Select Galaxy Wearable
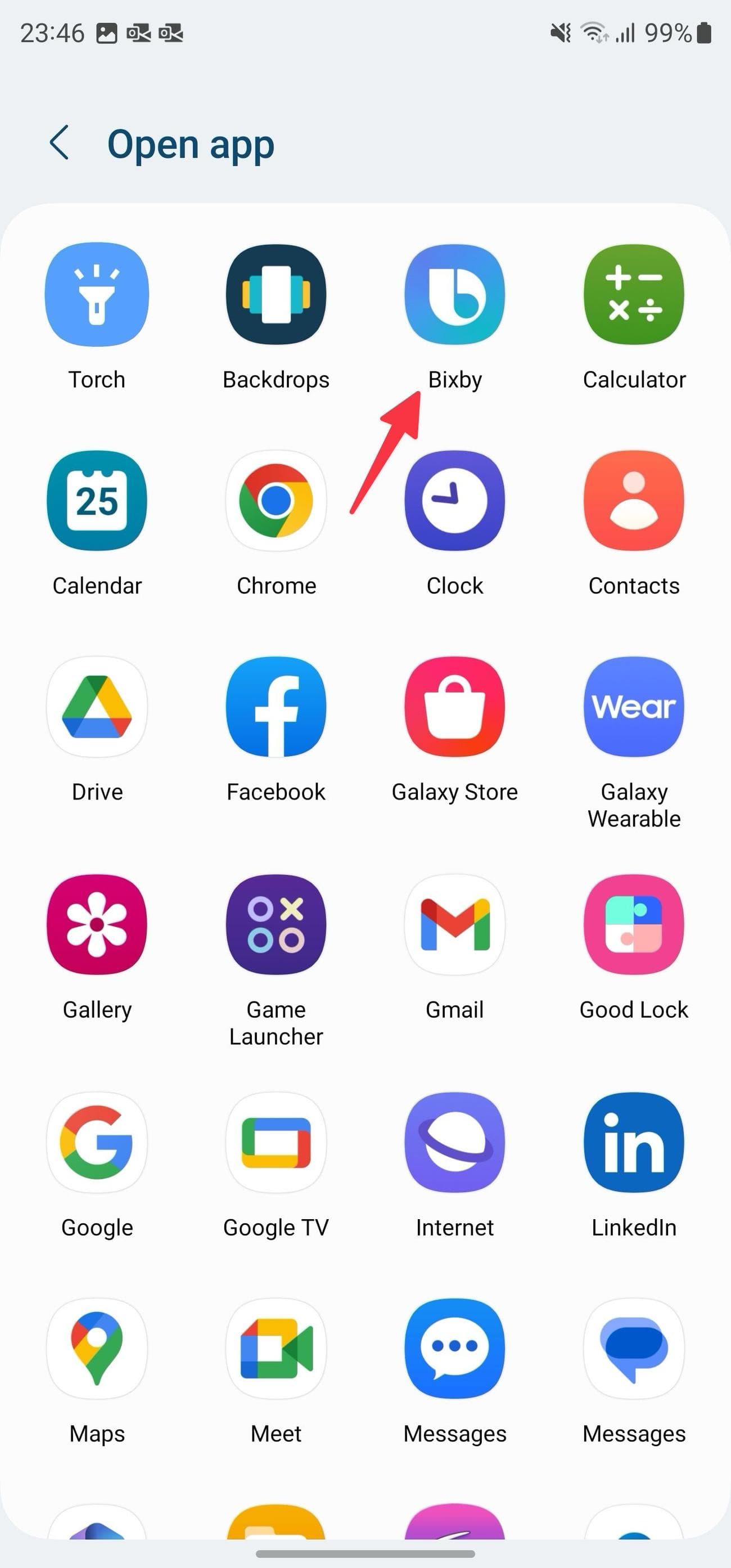This screenshot has width=731, height=1568. tap(634, 707)
